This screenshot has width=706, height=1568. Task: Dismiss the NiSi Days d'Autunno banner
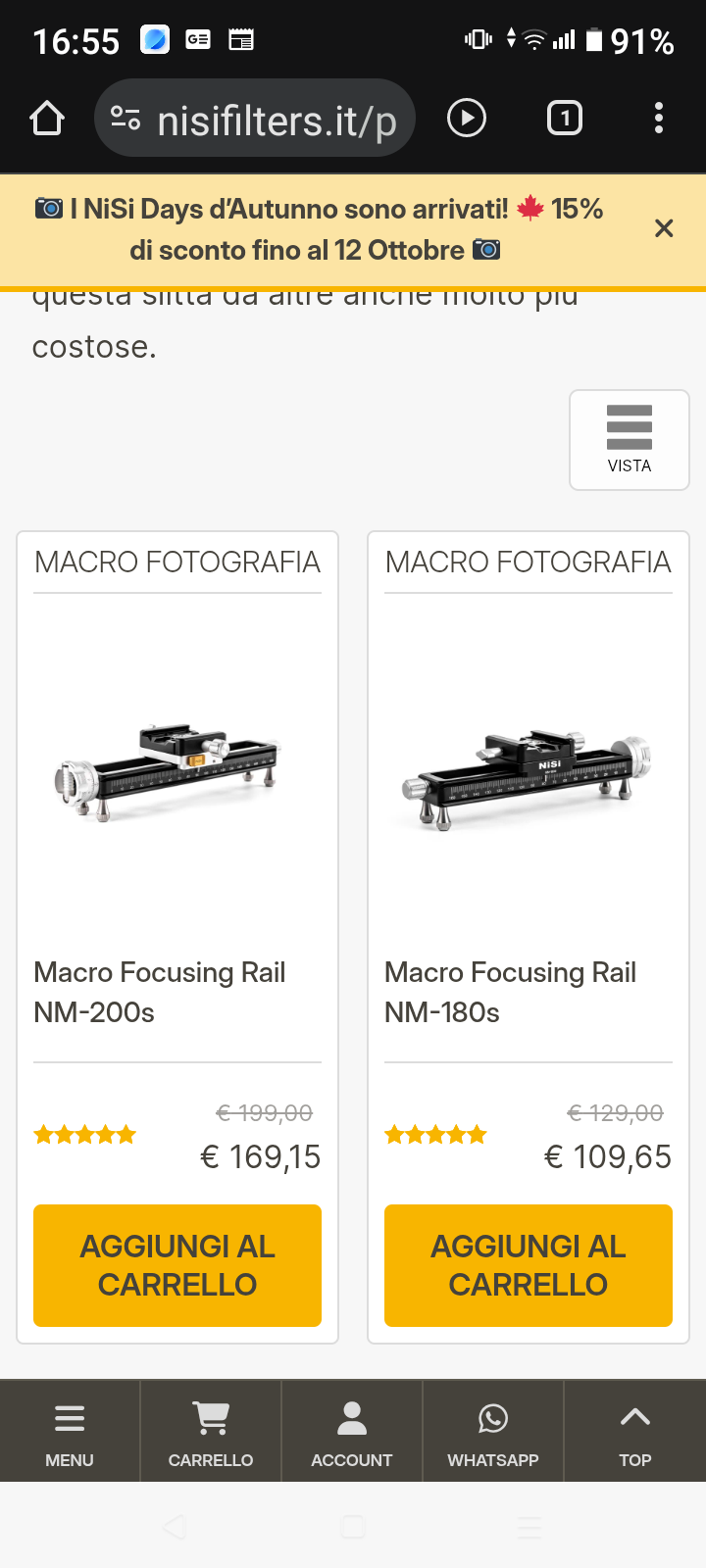tap(664, 228)
